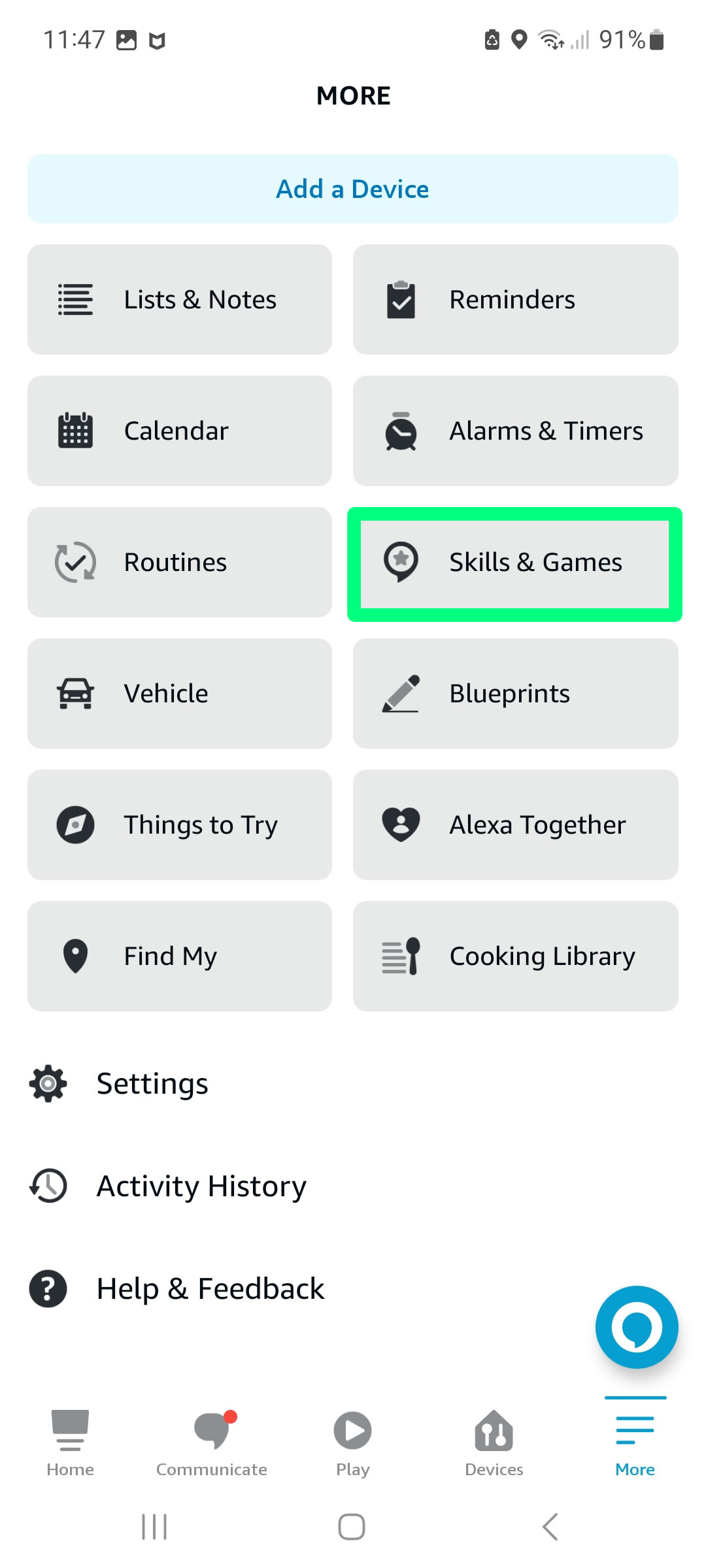Viewport: 706px width, 1568px height.
Task: Open Alexa Together
Action: pyautogui.click(x=516, y=825)
